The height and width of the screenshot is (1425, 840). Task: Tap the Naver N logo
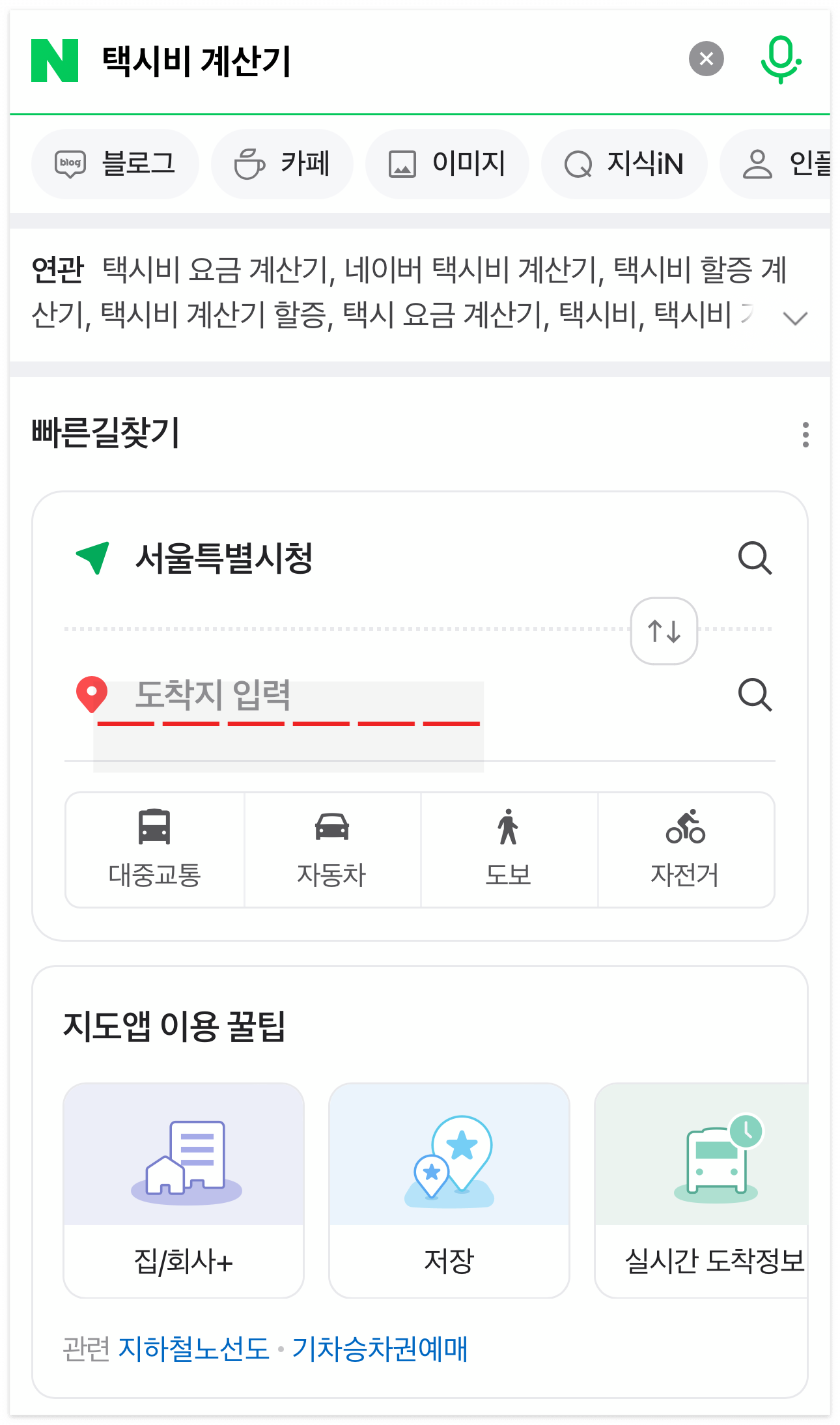point(55,60)
